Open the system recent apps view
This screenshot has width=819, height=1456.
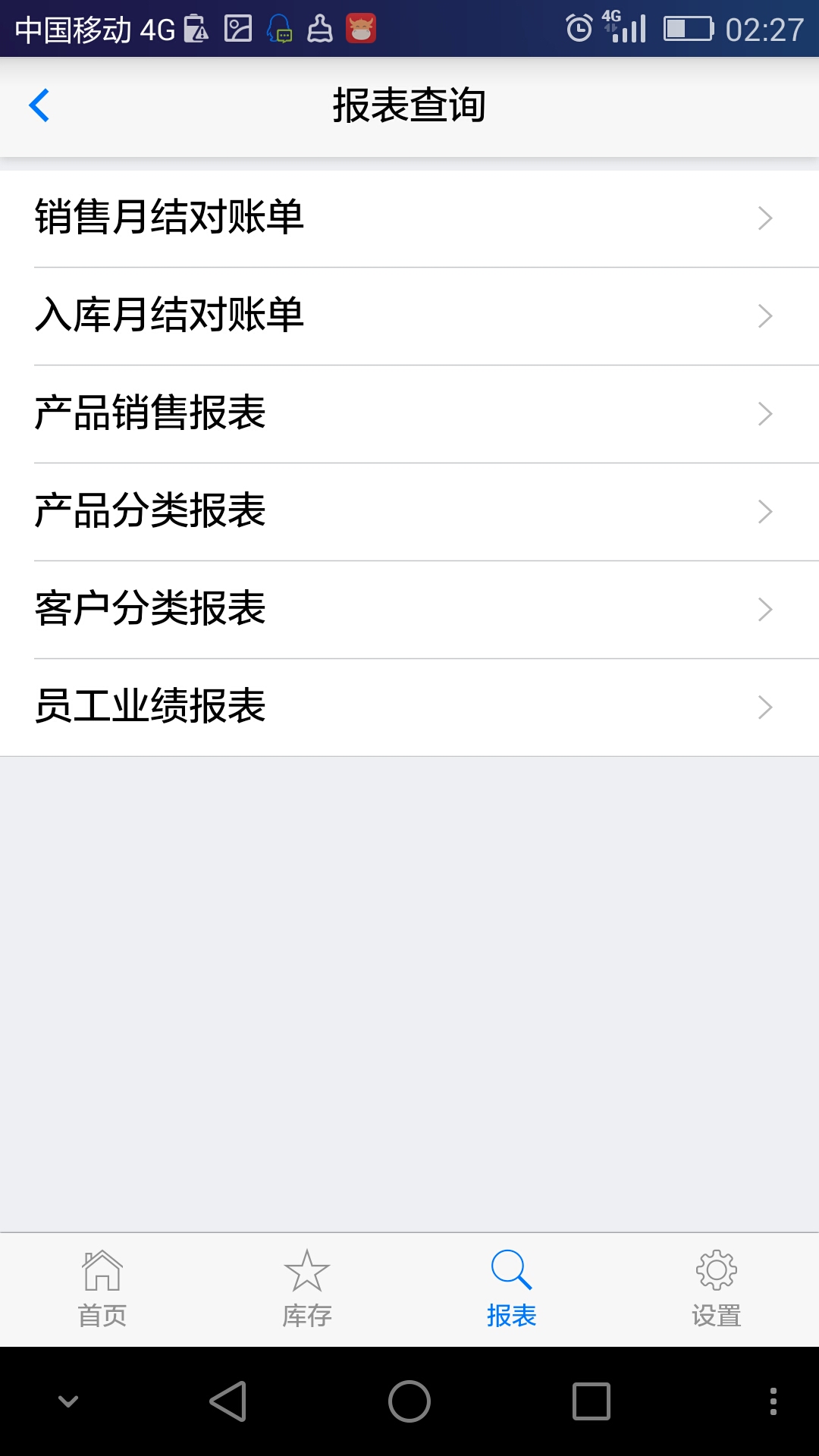tap(591, 1401)
